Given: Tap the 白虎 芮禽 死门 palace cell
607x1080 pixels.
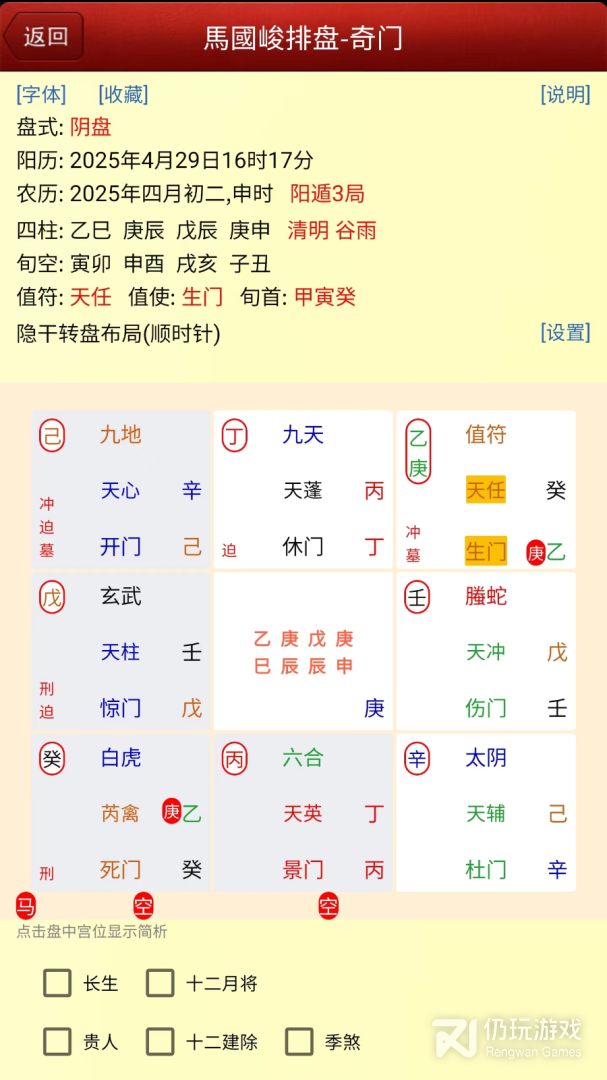Looking at the screenshot, I should tap(121, 813).
